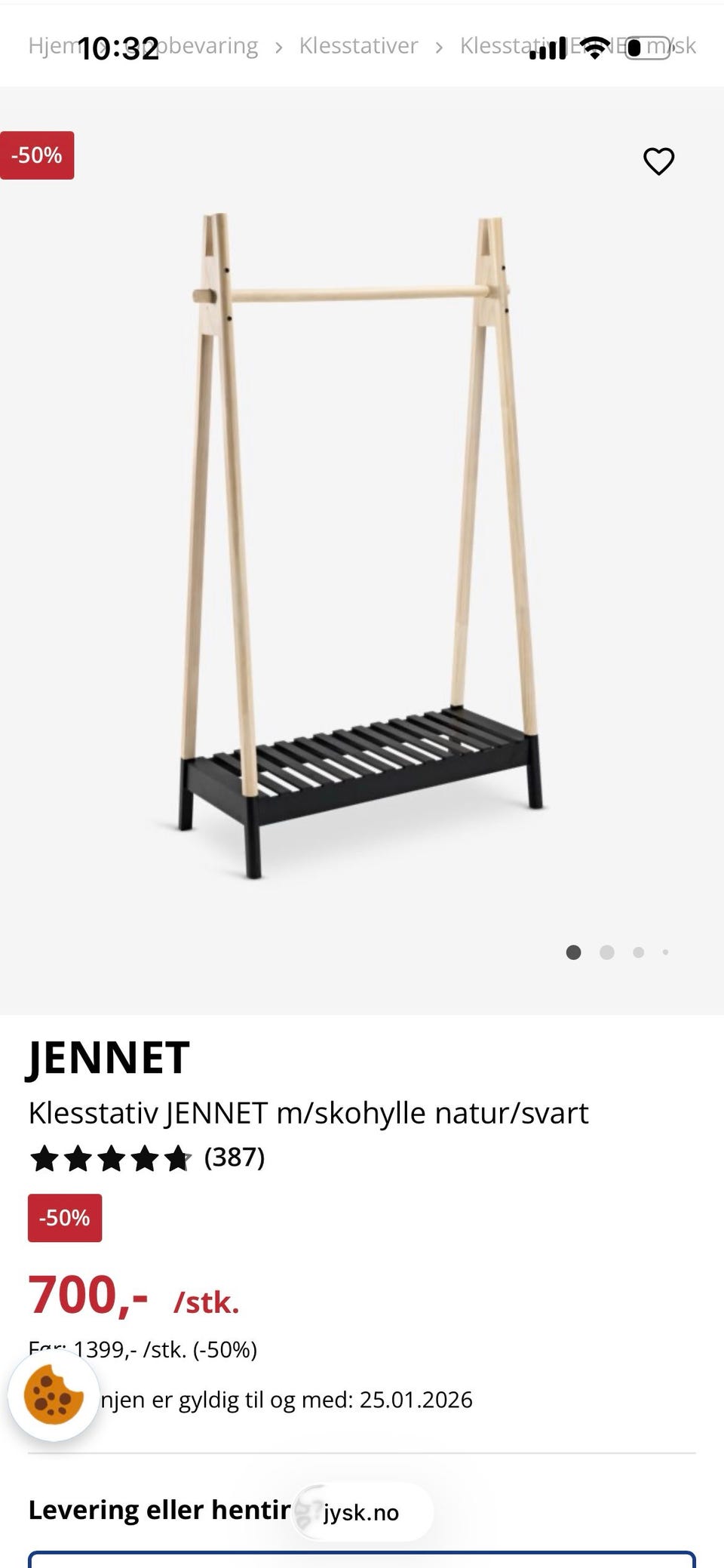The height and width of the screenshot is (1568, 724).
Task: Save JENNET to favourites with the heart
Action: pyautogui.click(x=658, y=161)
